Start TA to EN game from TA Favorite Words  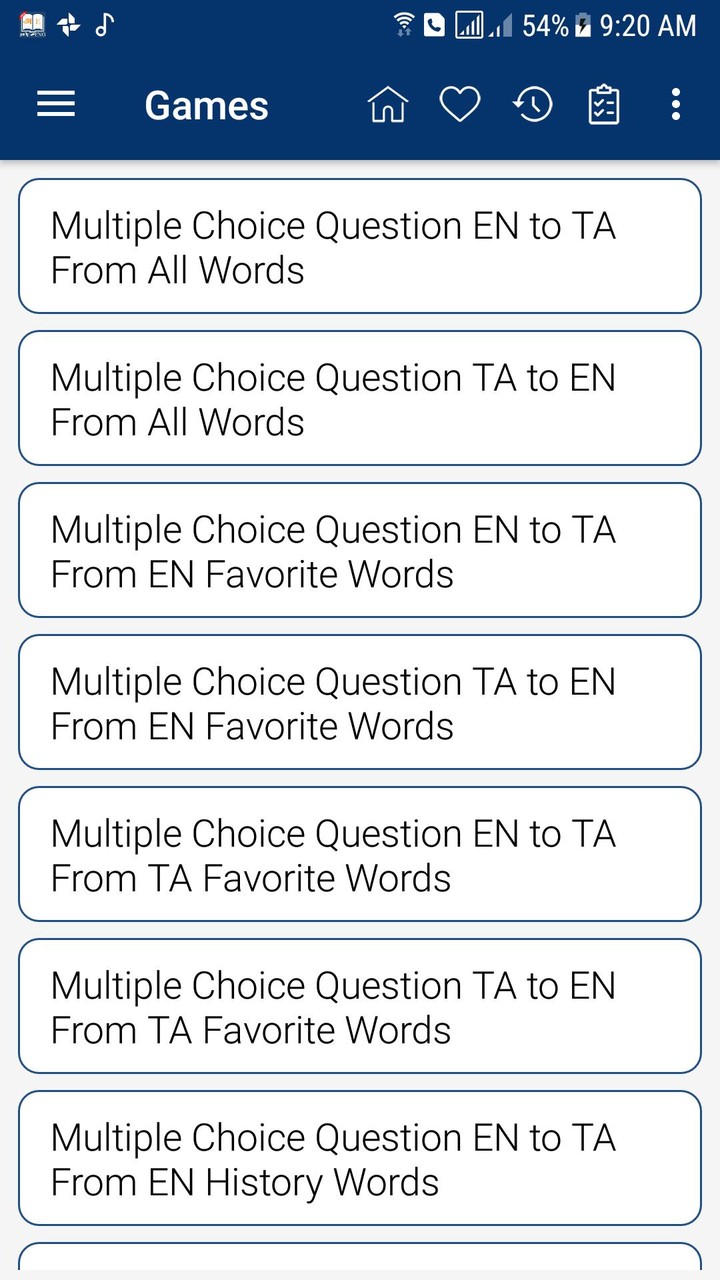[360, 1007]
